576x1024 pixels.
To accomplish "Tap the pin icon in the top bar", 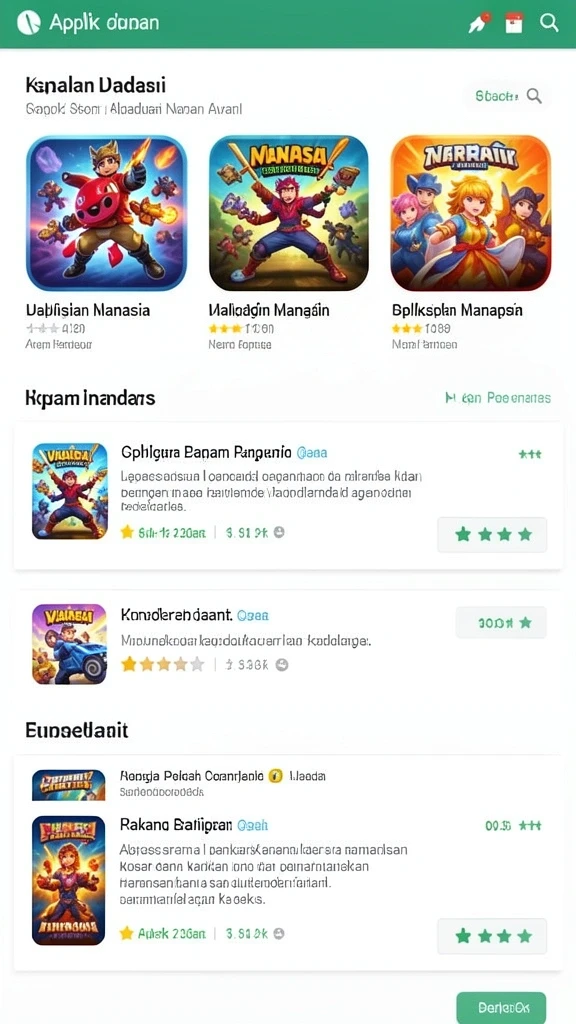I will point(479,24).
